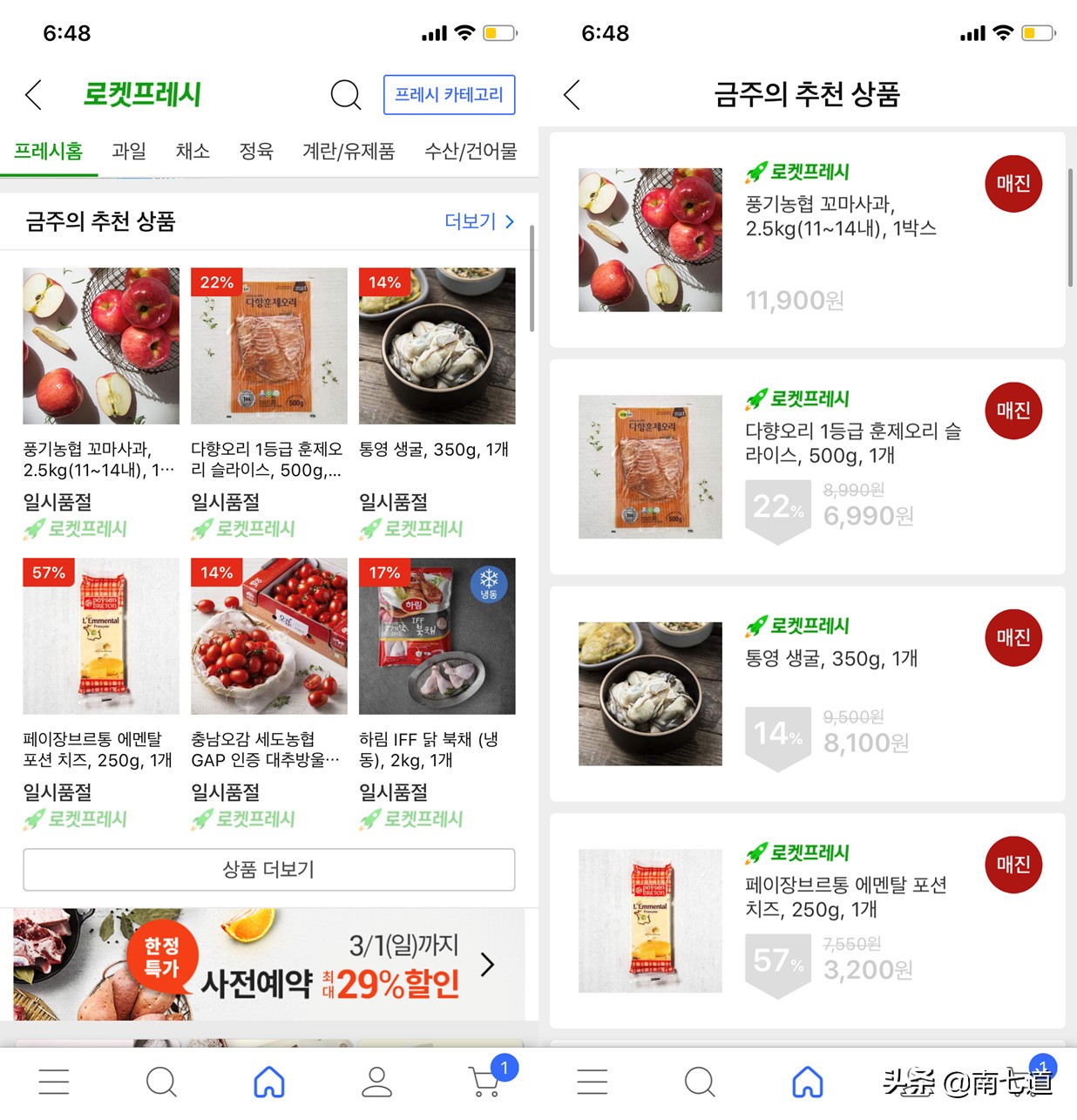Tap the home icon in the bottom navigation bar
This screenshot has height=1120, width=1077.
tap(268, 1080)
